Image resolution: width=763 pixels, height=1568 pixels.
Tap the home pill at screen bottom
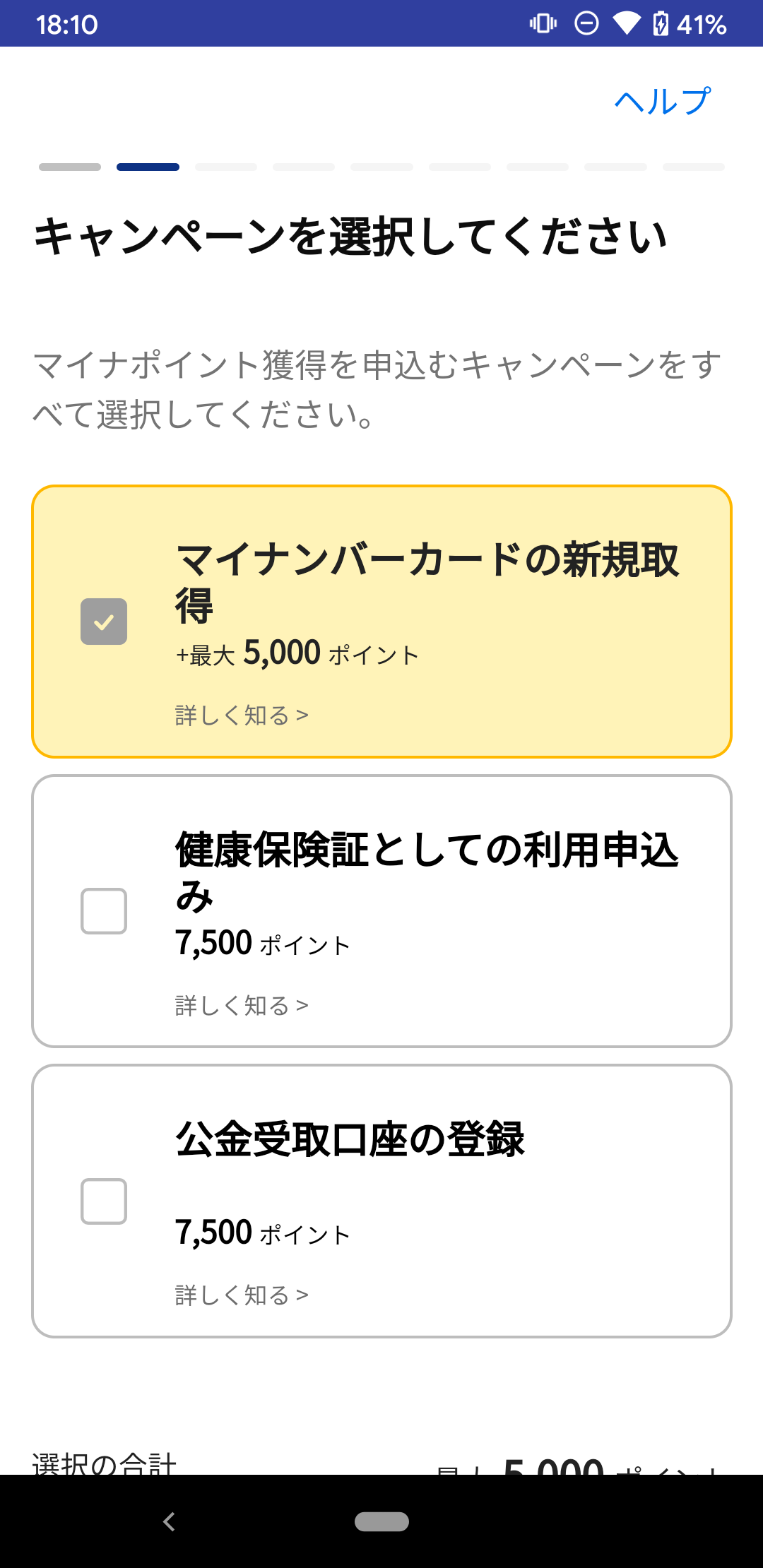point(381,1522)
